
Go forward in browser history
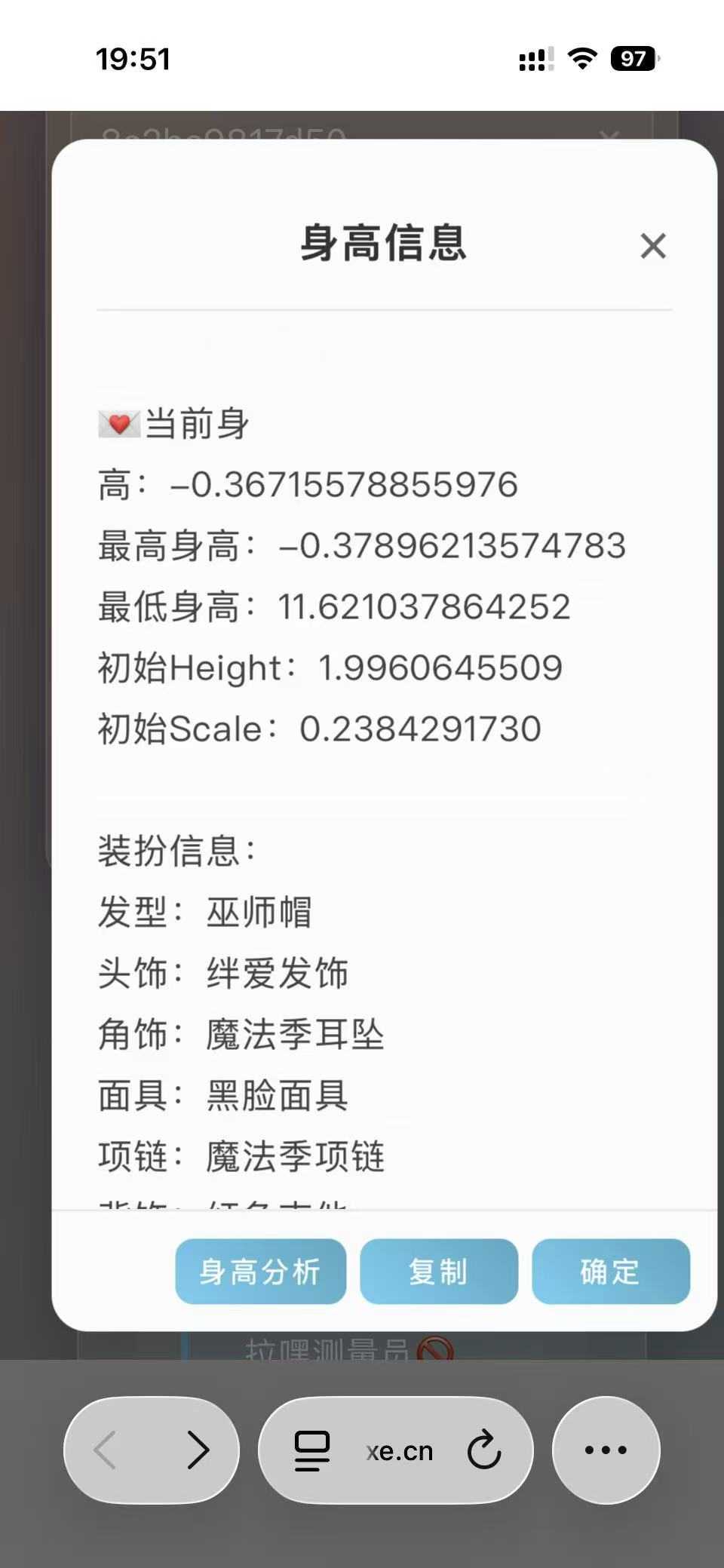198,1450
